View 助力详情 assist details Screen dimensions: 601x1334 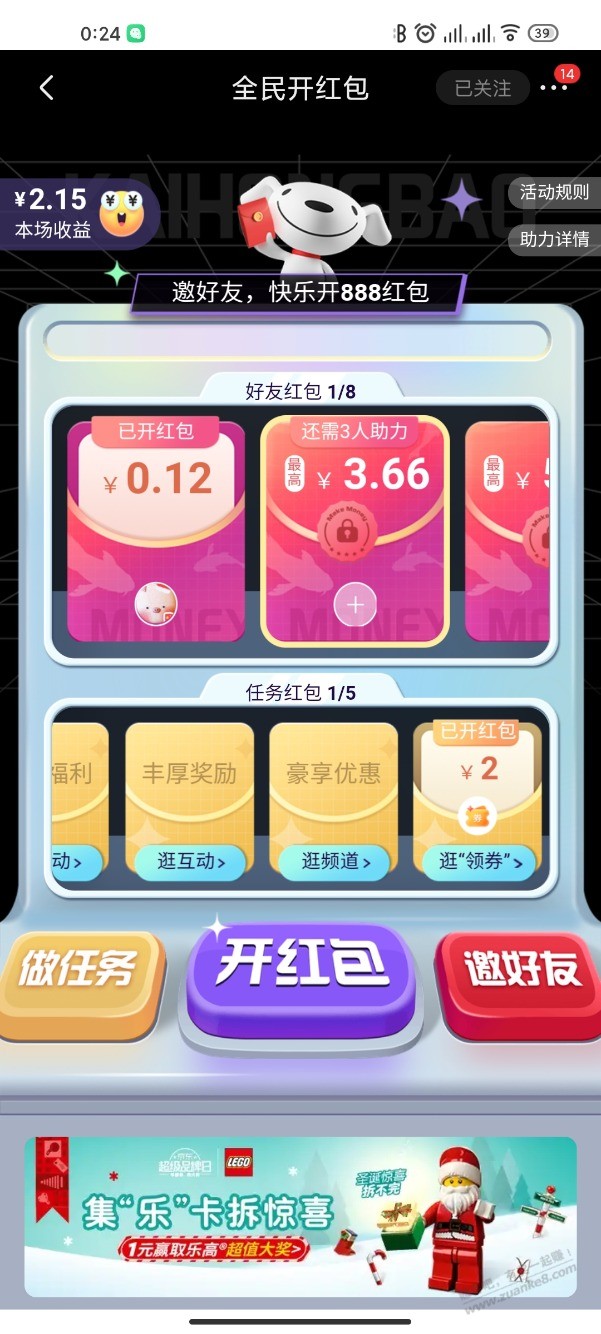point(555,239)
